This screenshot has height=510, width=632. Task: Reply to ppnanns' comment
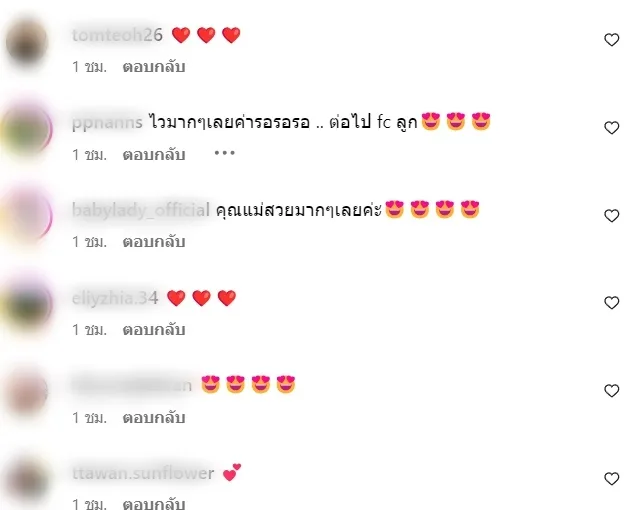tap(154, 155)
